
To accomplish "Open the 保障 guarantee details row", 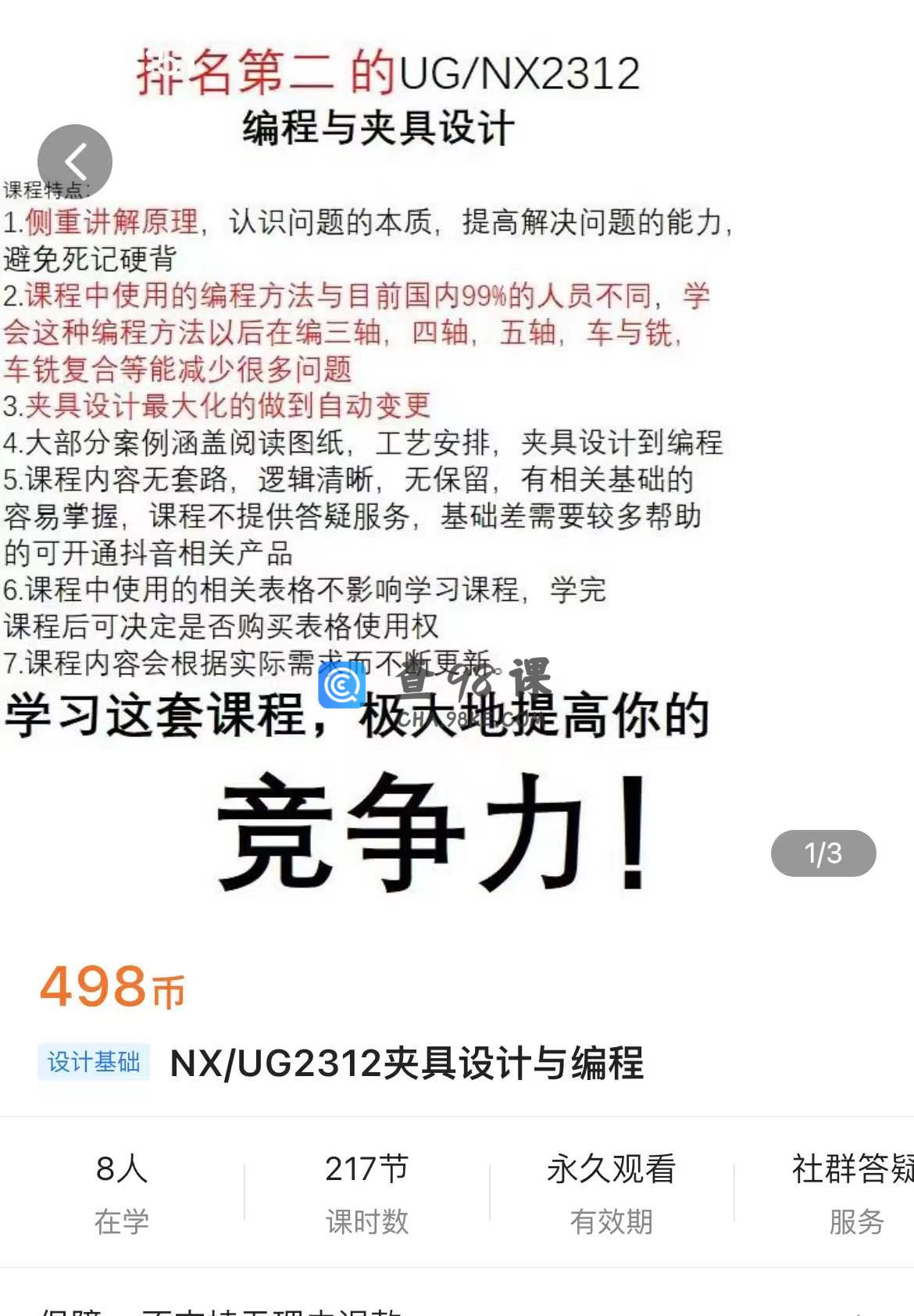I will pos(457,1308).
